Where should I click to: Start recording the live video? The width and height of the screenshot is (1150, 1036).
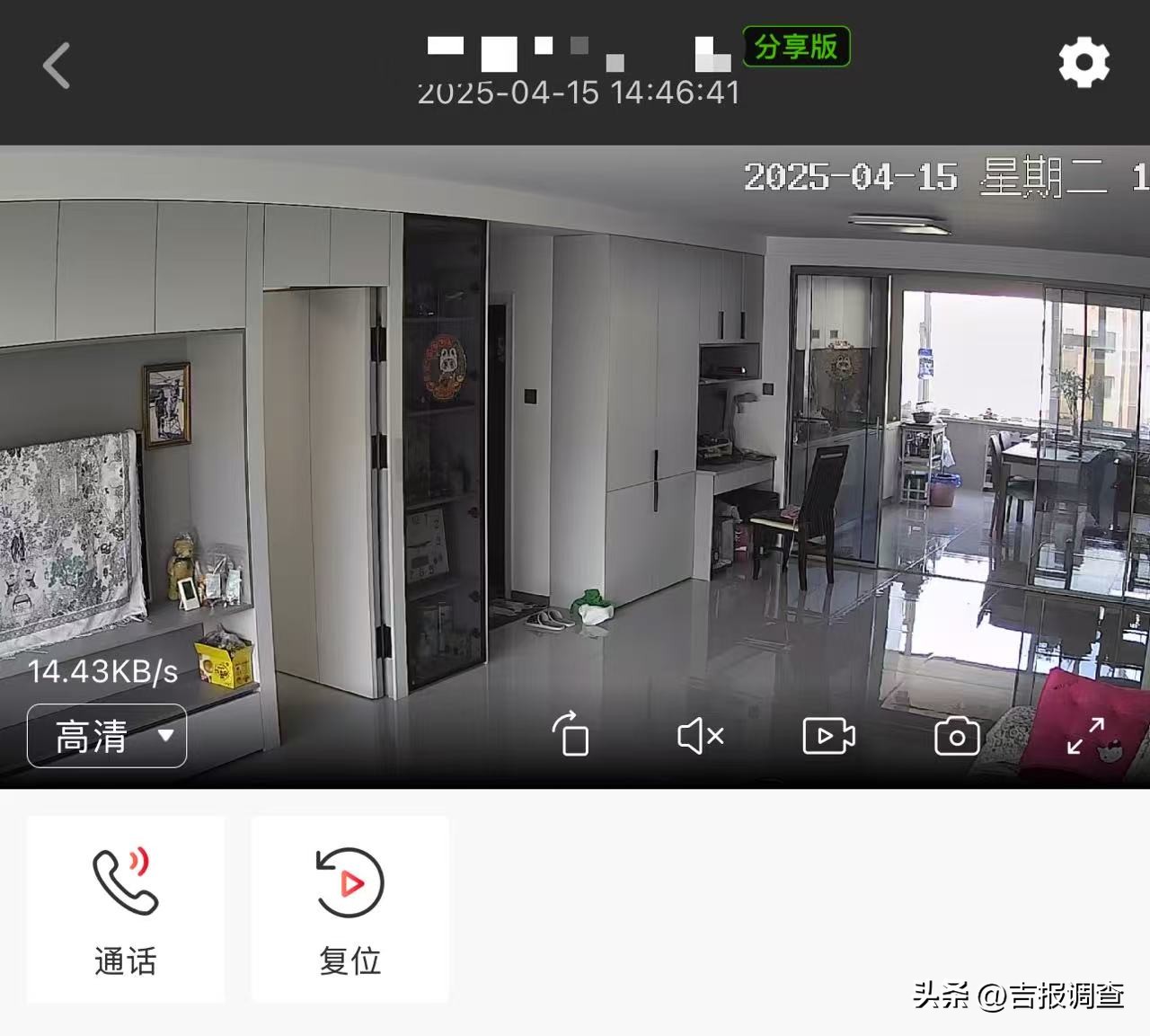[828, 736]
